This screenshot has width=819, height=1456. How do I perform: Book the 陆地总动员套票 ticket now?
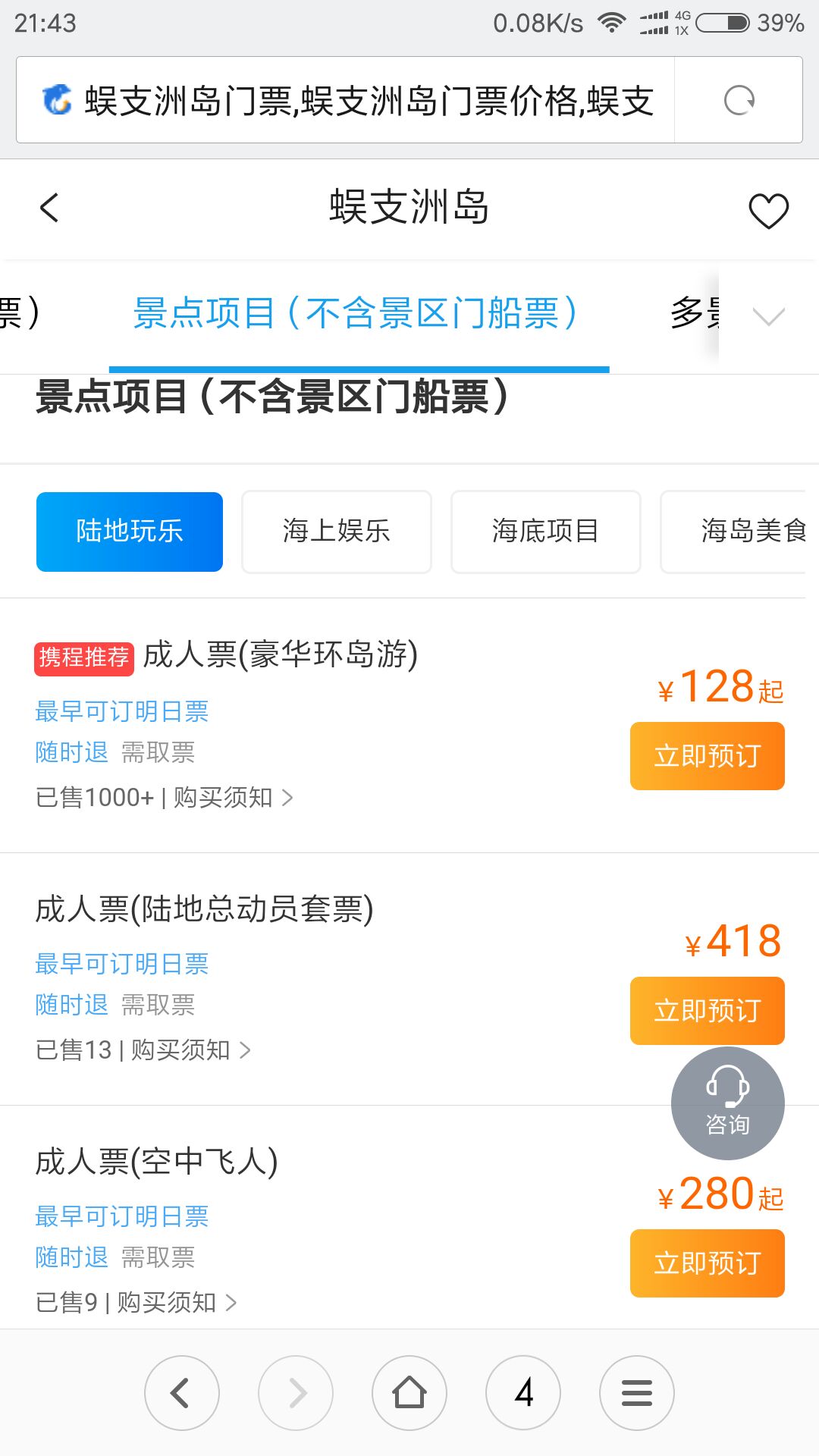pos(707,1011)
